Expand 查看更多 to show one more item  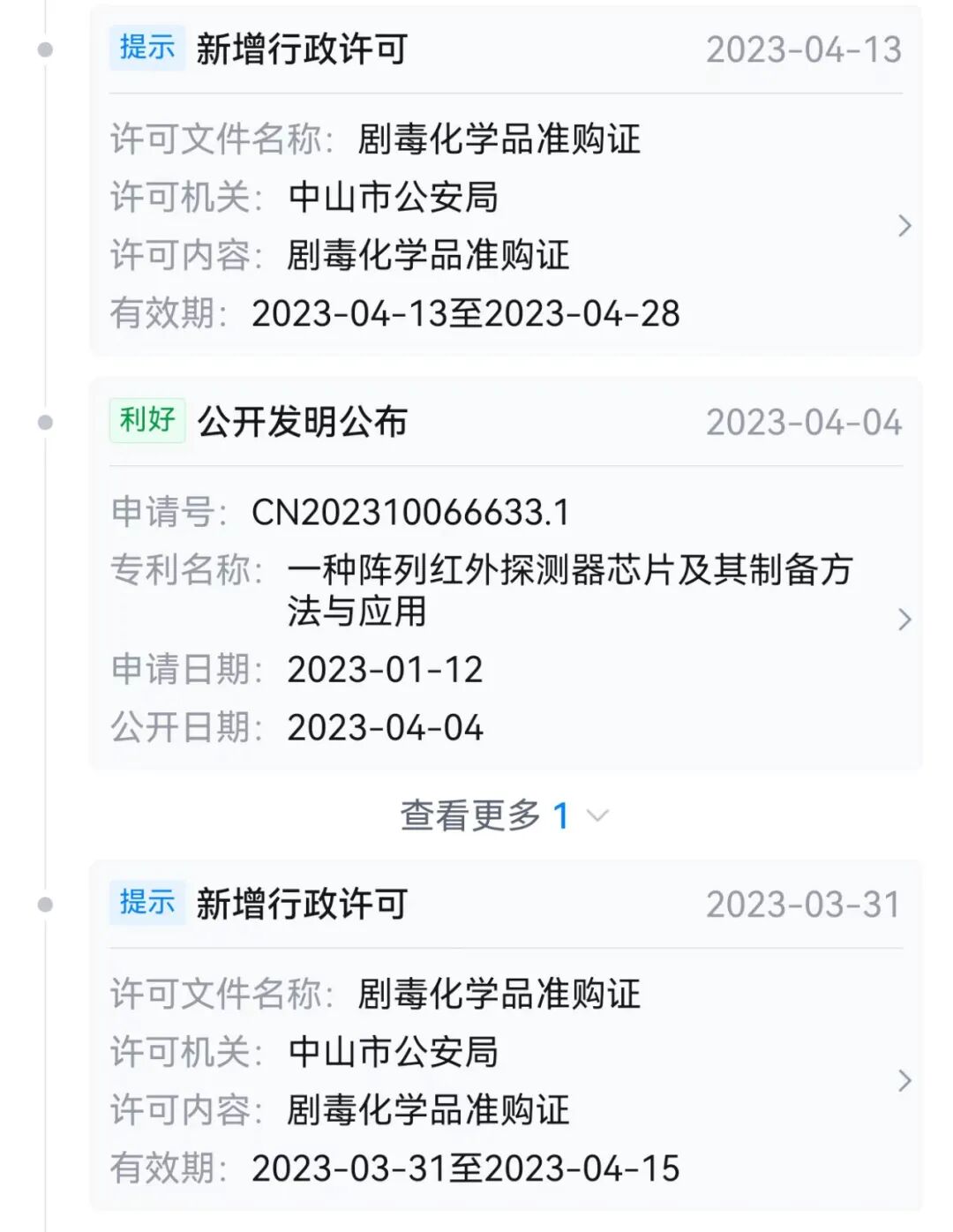coord(503,815)
